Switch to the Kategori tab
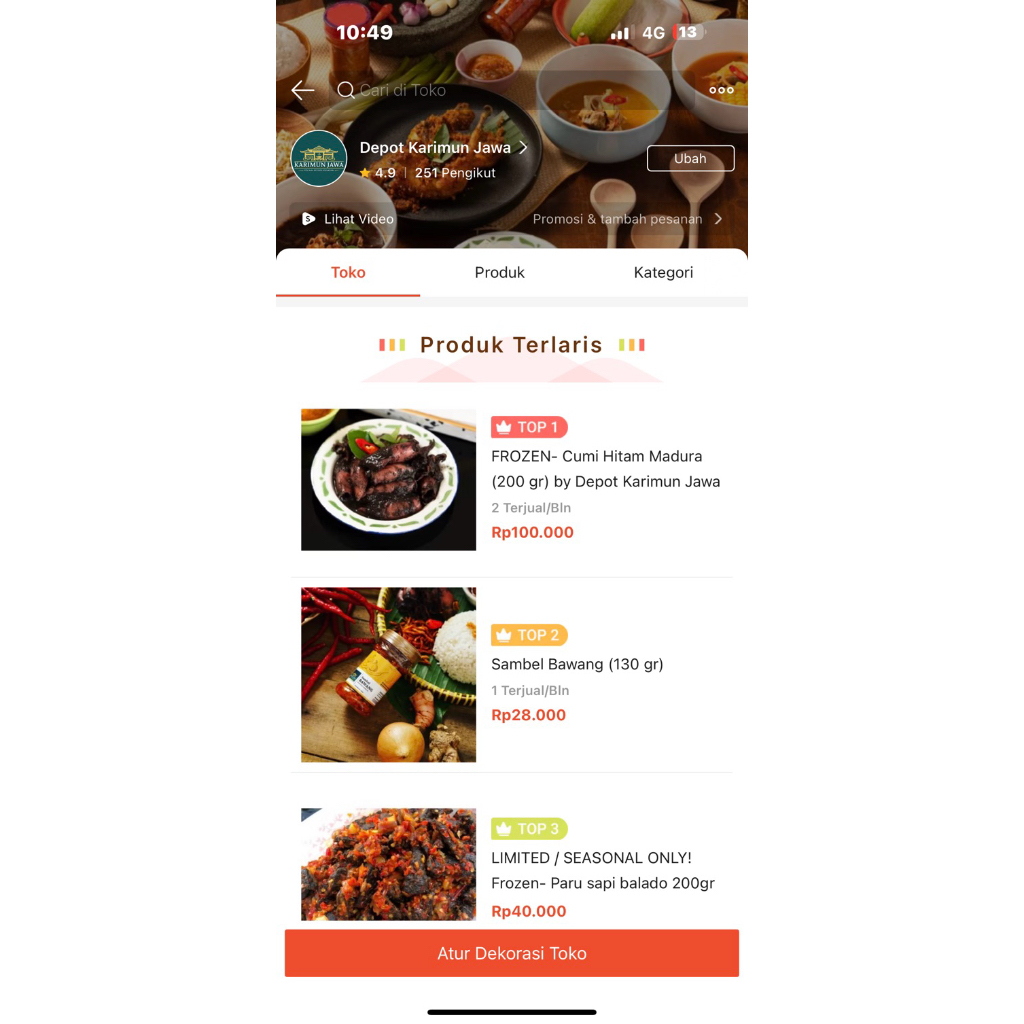 tap(663, 272)
